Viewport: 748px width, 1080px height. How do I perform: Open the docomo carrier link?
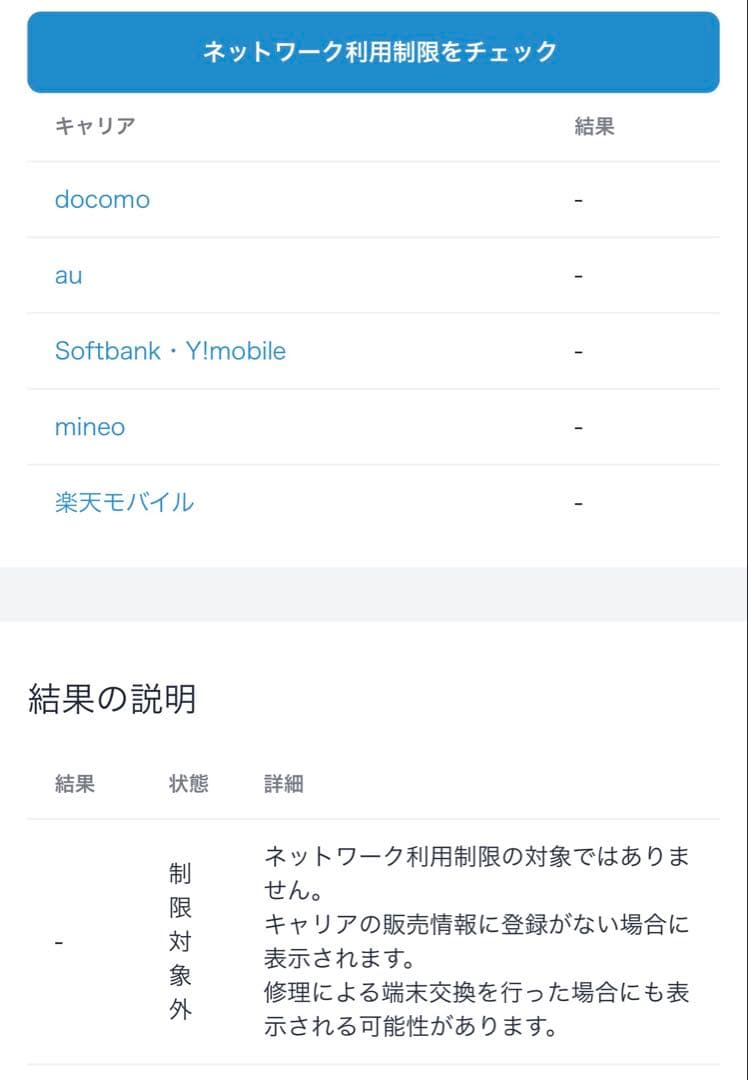[x=102, y=199]
